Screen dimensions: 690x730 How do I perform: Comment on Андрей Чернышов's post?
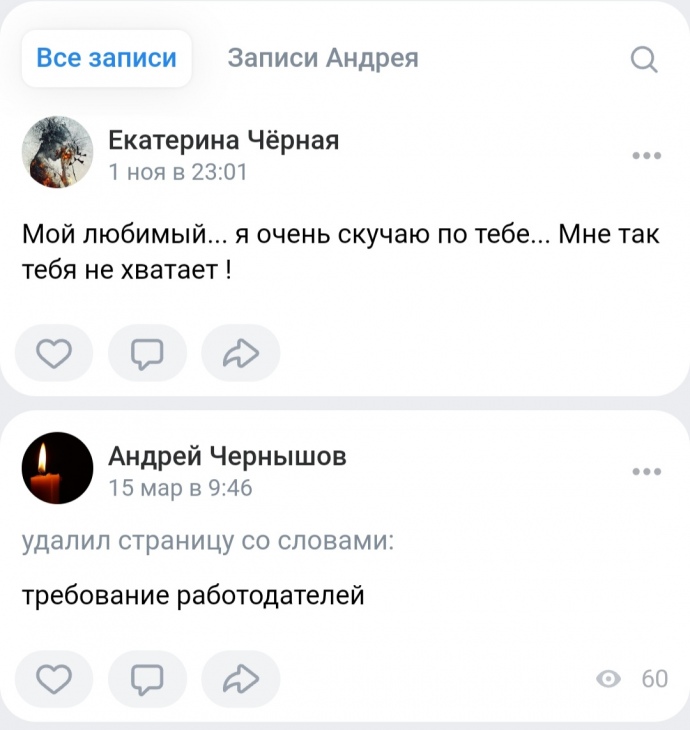tap(148, 679)
